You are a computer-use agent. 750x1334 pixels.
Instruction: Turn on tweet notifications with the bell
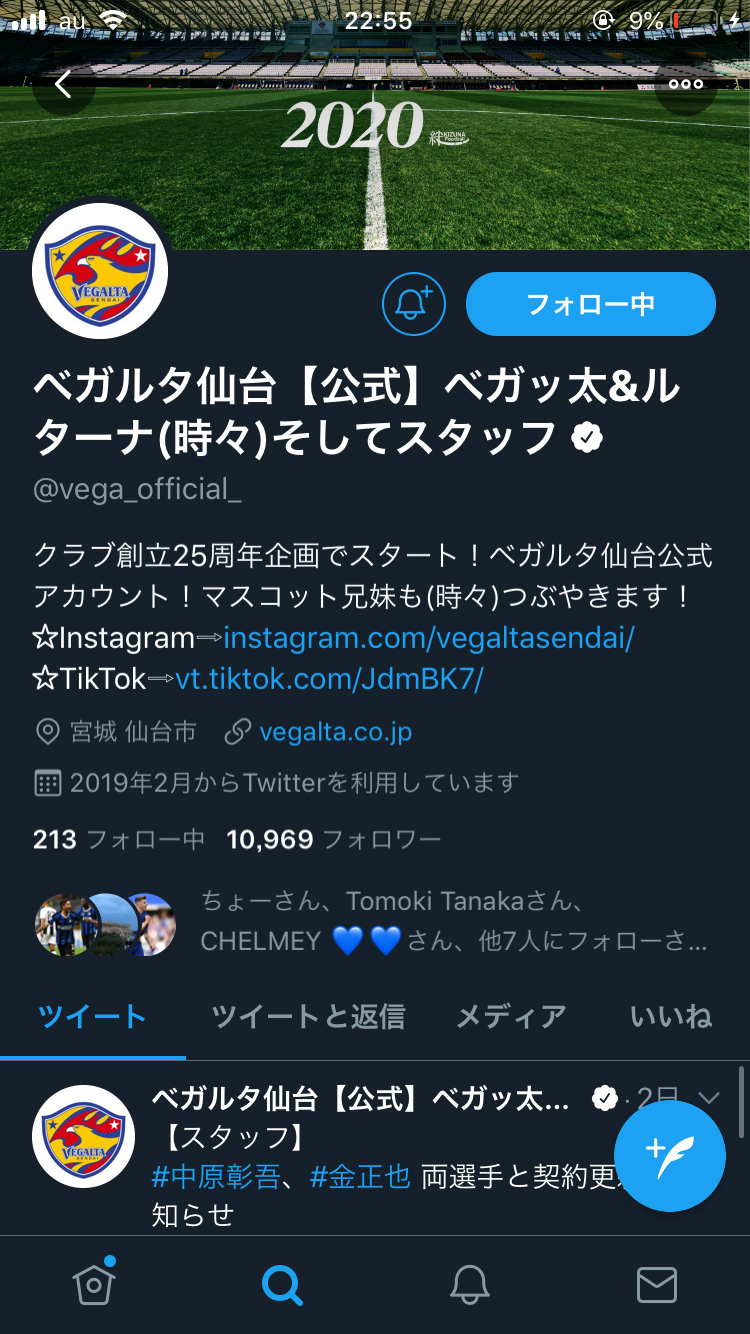[413, 304]
